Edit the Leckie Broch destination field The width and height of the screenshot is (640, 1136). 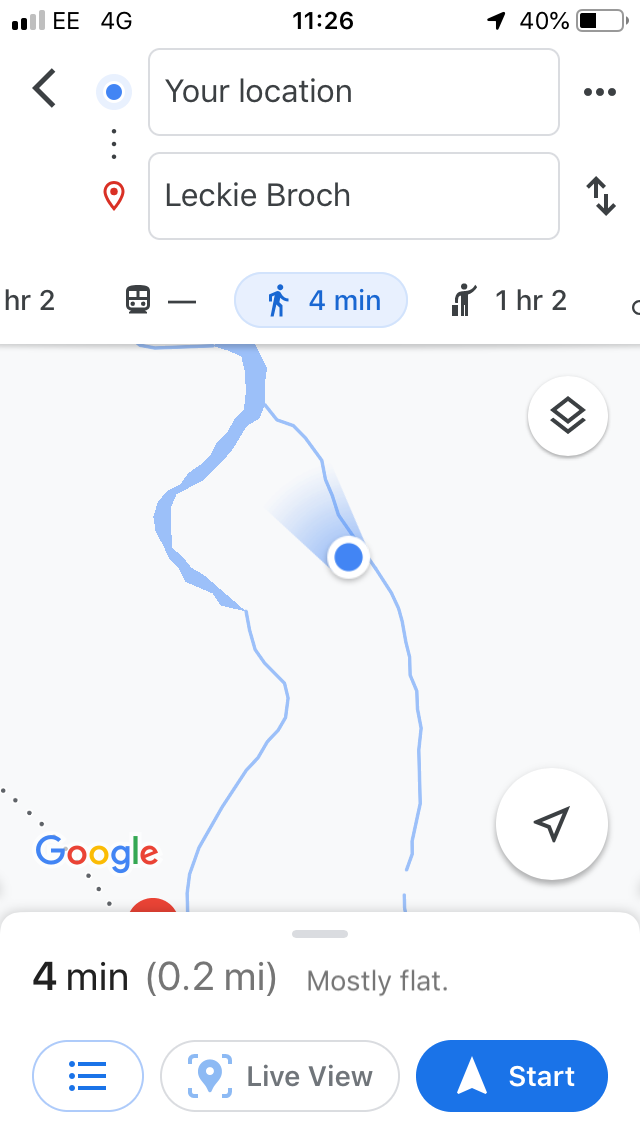(353, 196)
